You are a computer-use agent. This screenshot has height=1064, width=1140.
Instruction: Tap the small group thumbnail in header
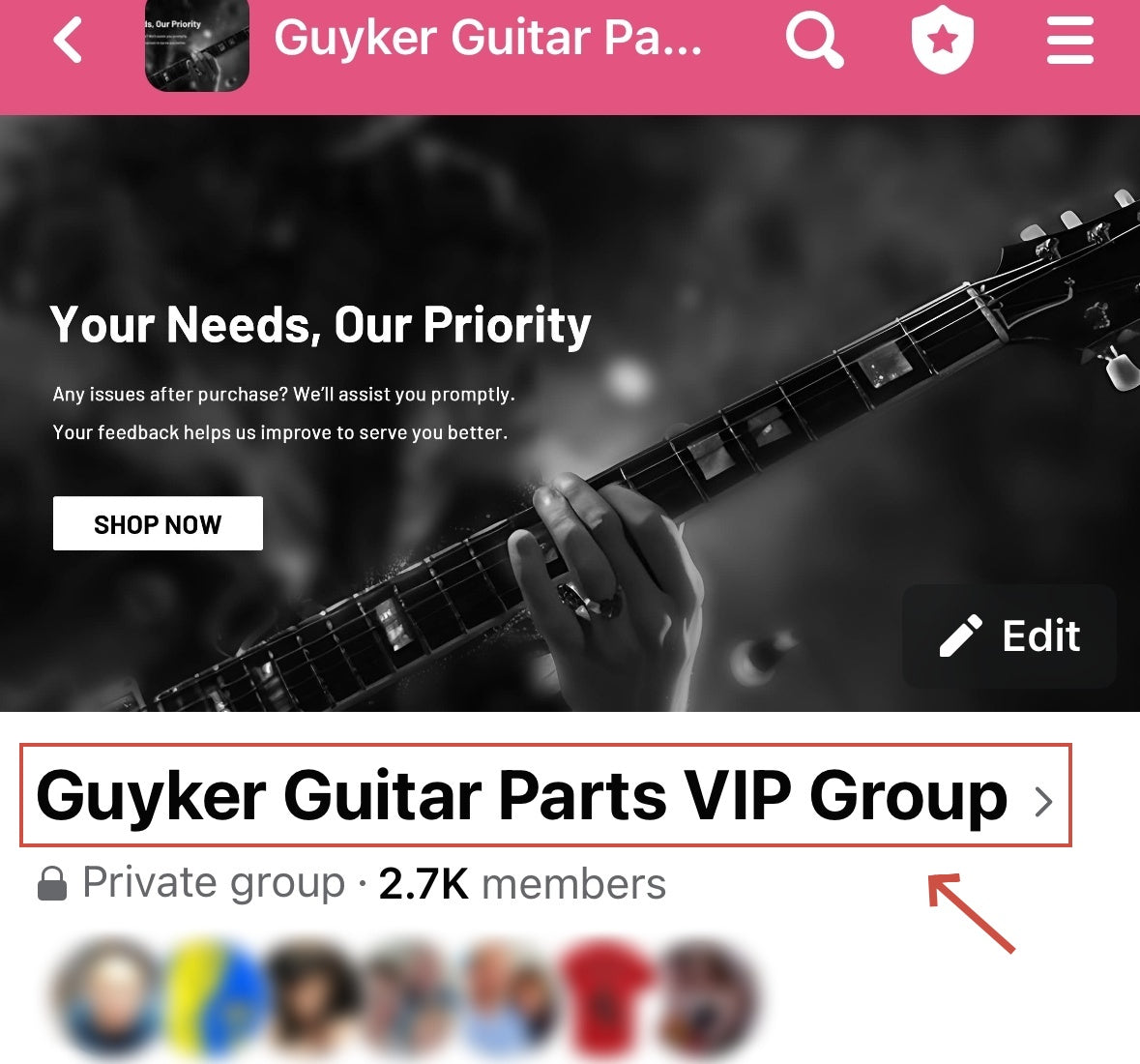coord(197,44)
